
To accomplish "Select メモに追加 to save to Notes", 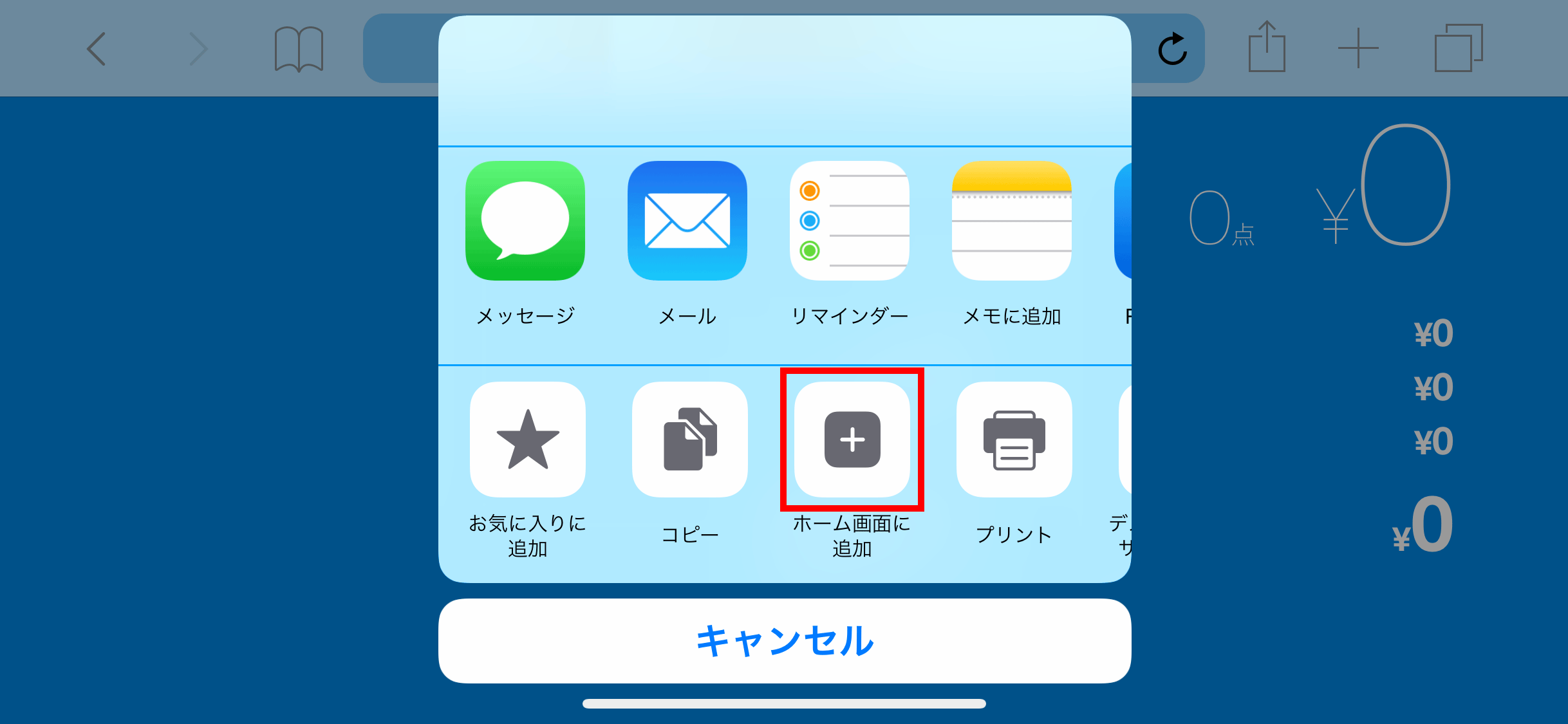I will click(1011, 221).
